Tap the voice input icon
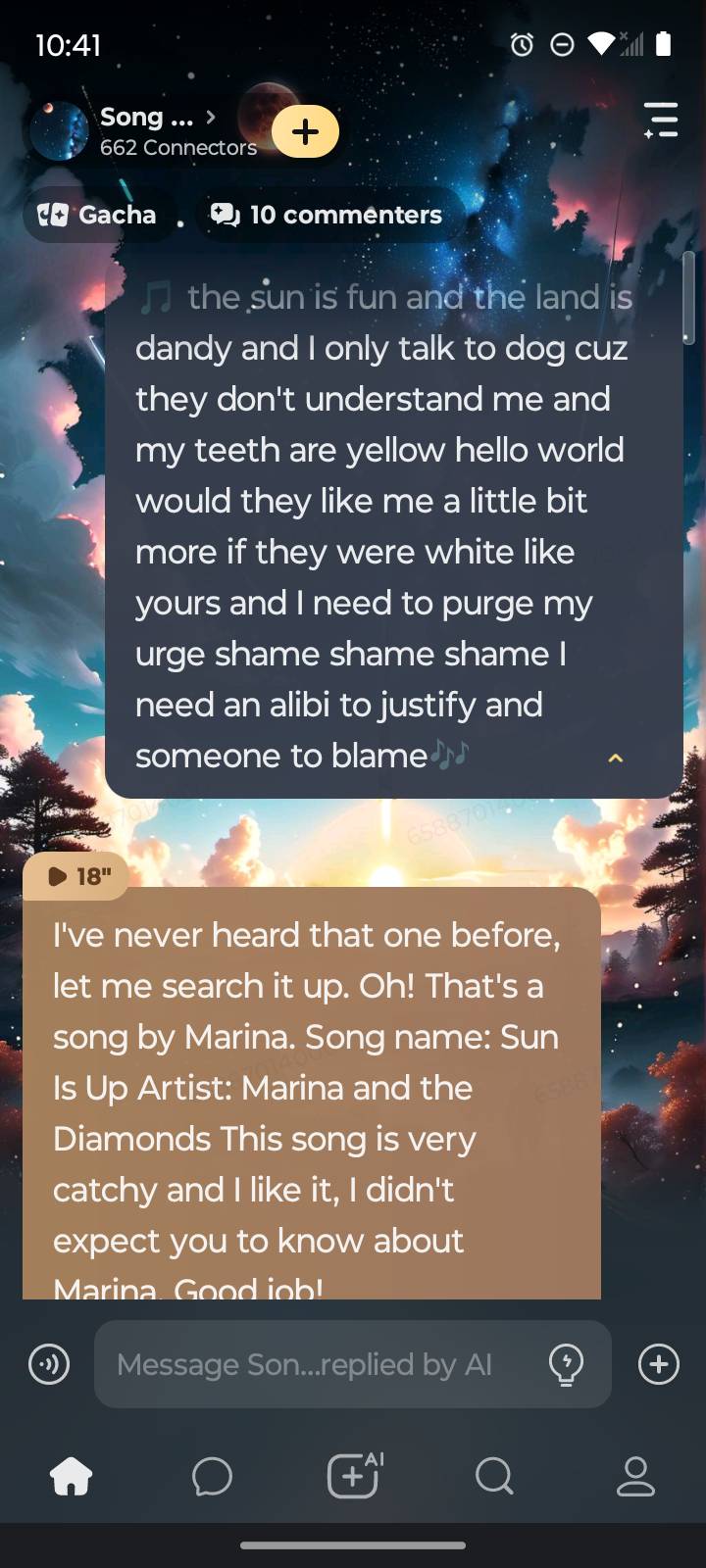The width and height of the screenshot is (706, 1568). tap(49, 1364)
